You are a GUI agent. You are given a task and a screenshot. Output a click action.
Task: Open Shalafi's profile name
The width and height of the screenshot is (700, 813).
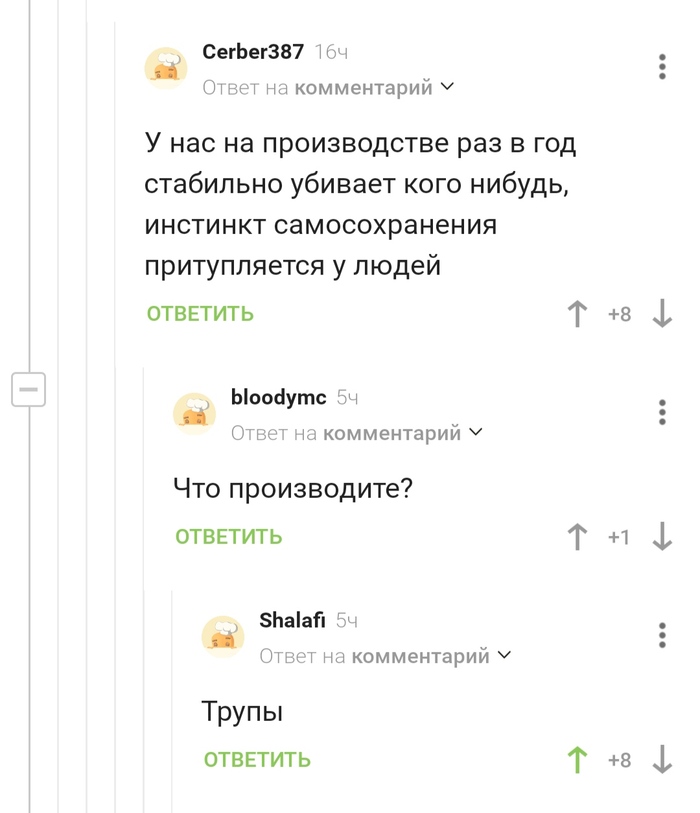click(x=292, y=620)
